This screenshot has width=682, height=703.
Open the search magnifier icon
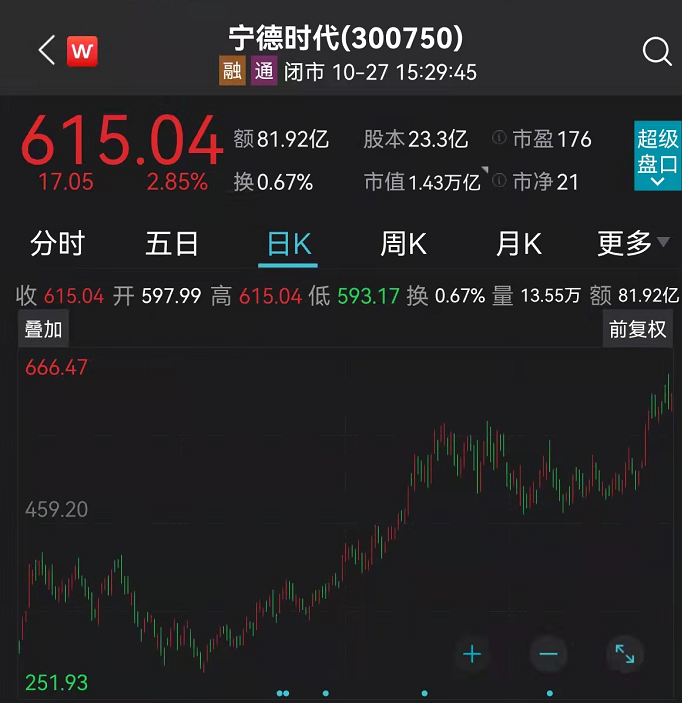click(656, 52)
